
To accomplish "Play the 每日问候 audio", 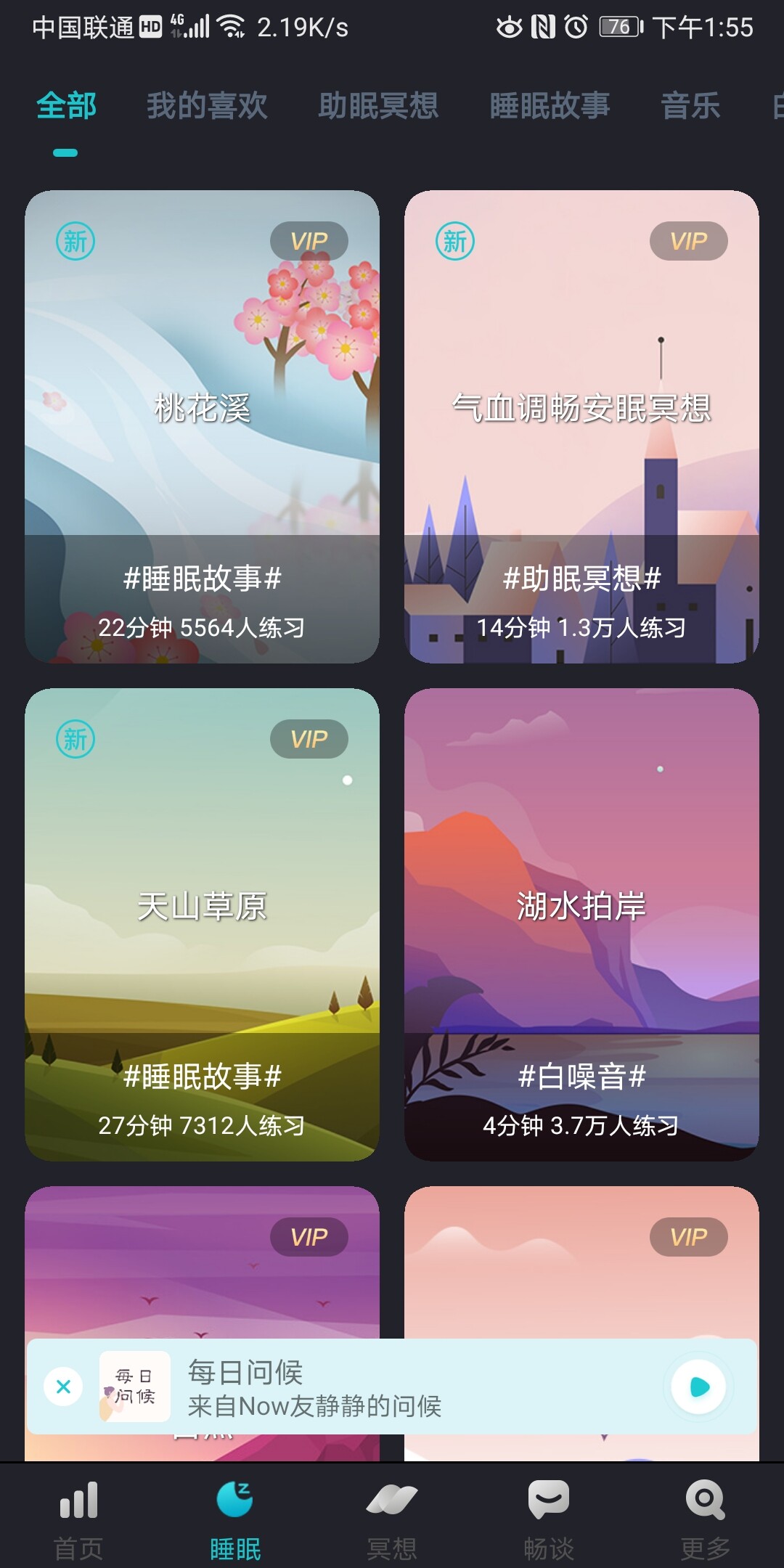I will coord(698,1387).
